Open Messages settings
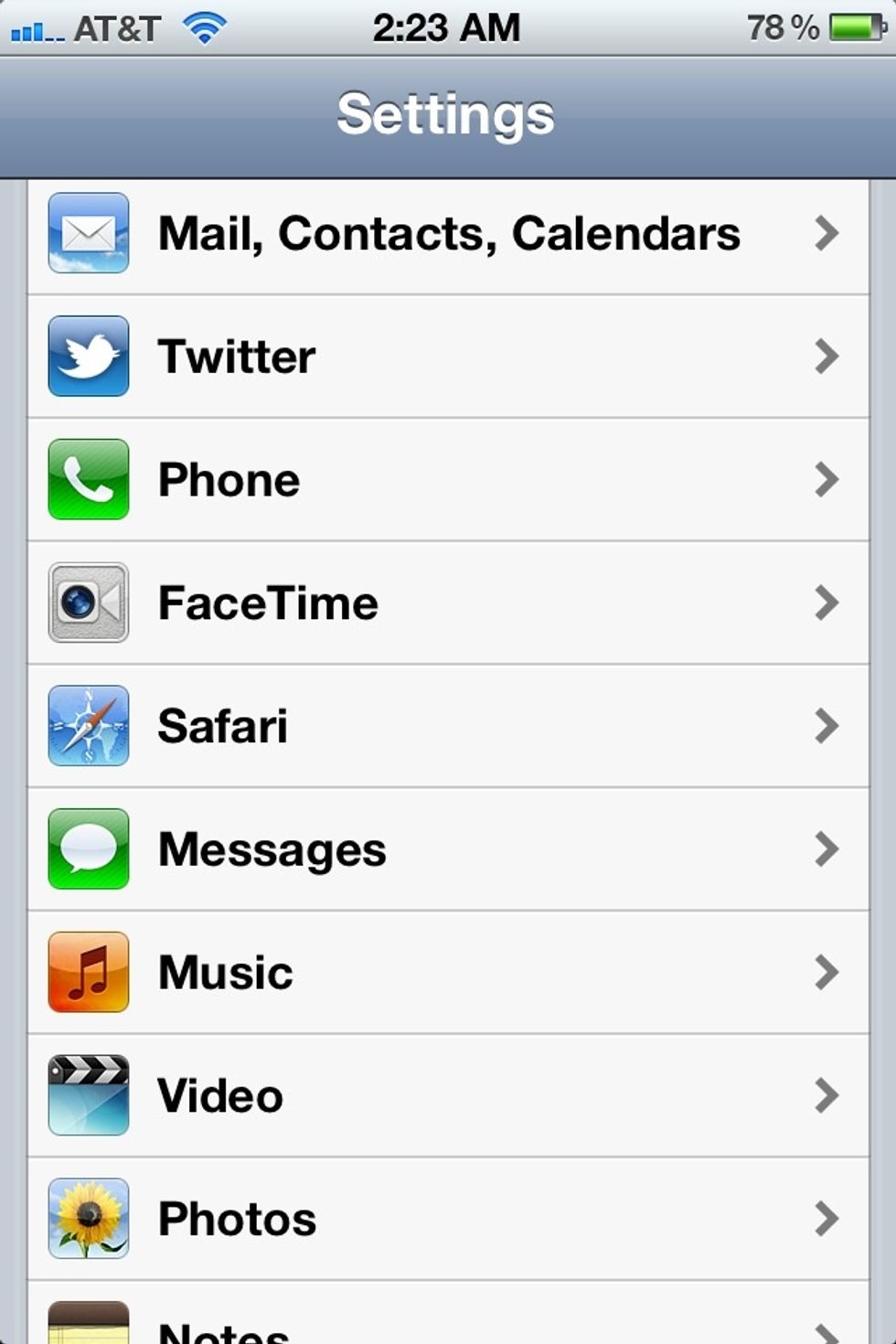Screen dimensions: 896x1344 coord(448,848)
